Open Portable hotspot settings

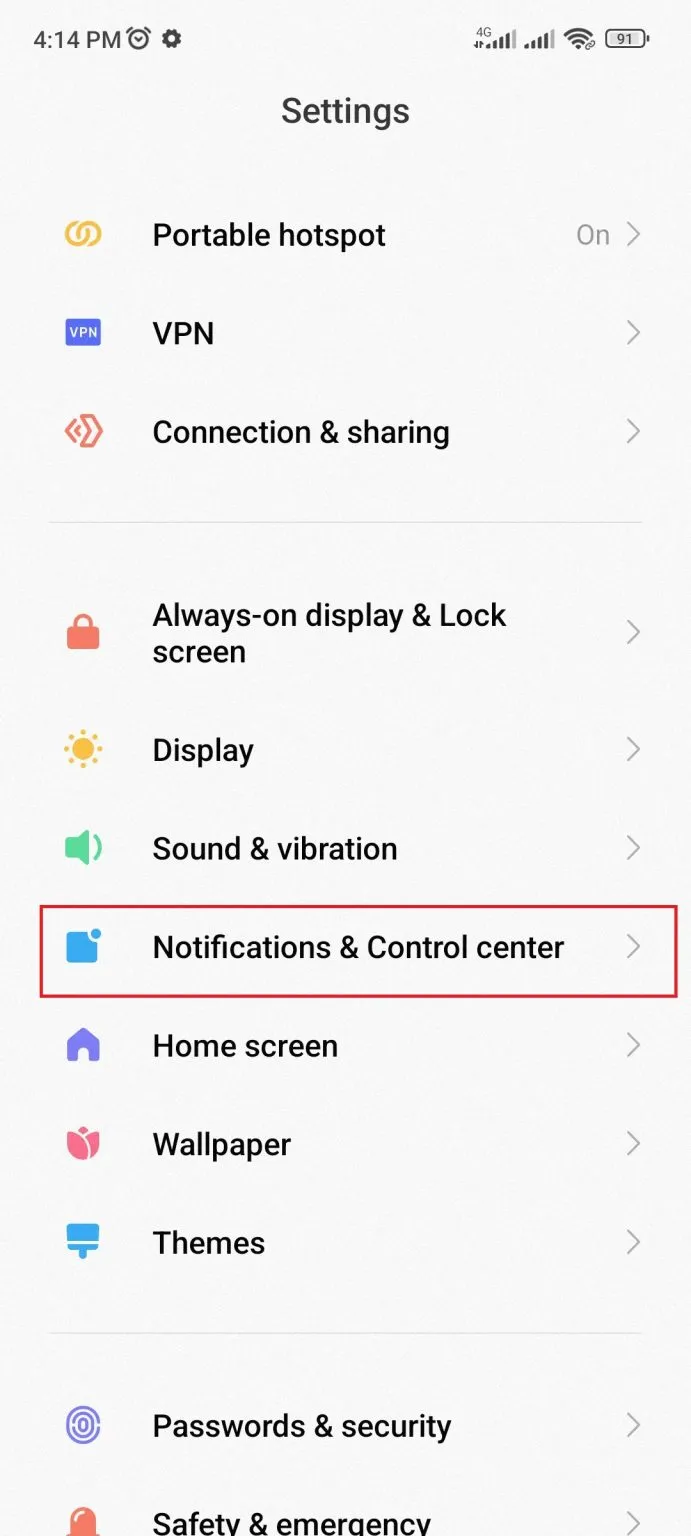(x=345, y=235)
